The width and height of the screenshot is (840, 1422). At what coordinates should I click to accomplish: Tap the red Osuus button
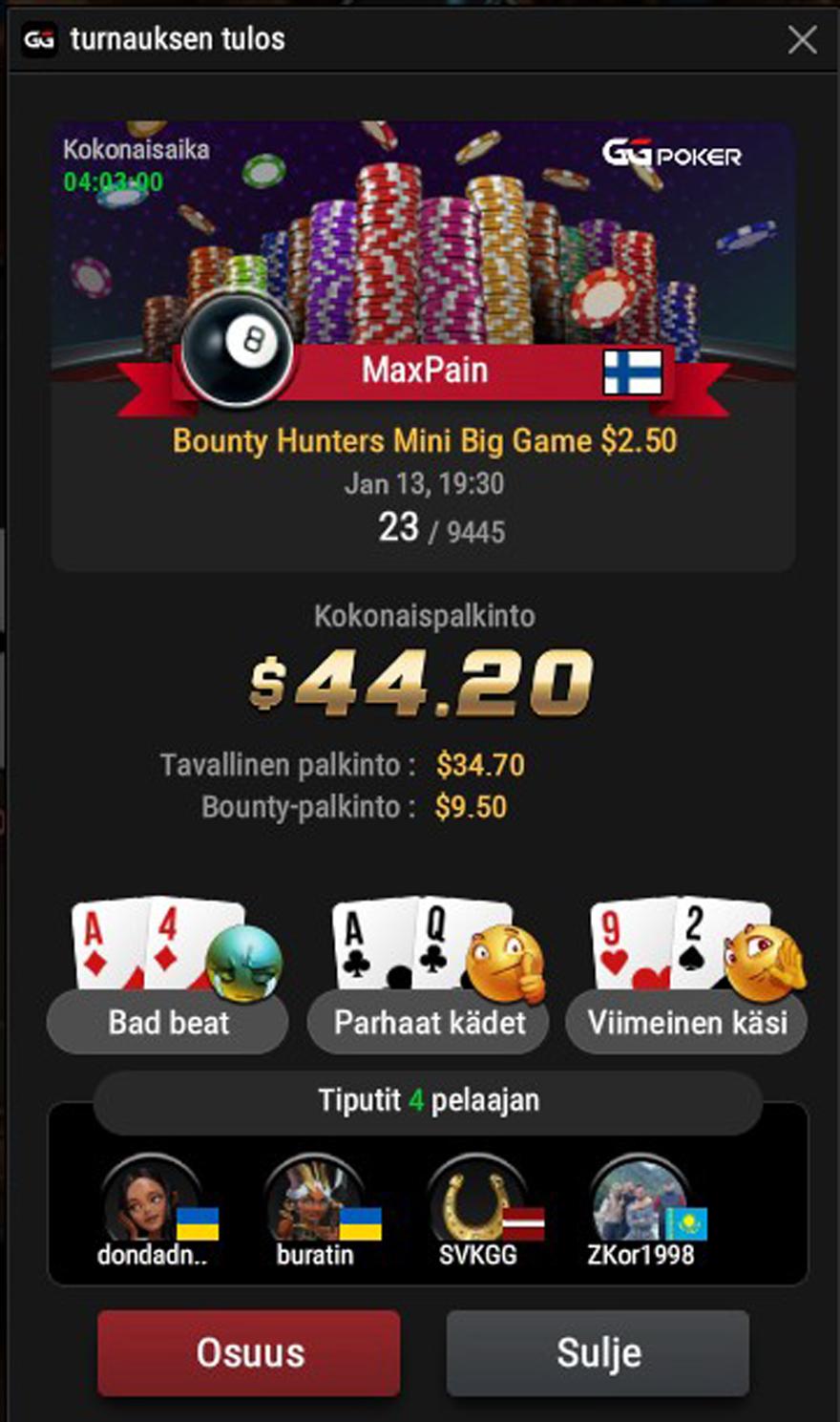[249, 1352]
